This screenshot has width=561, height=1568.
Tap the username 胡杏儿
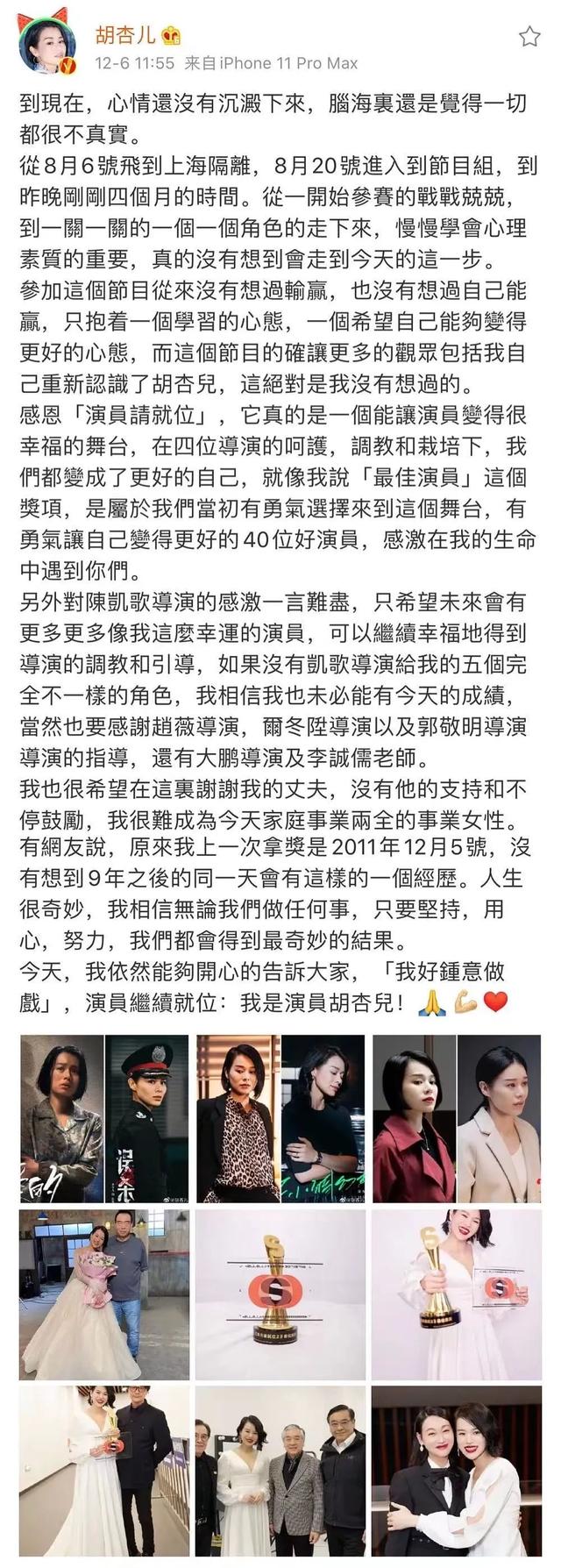[x=124, y=37]
